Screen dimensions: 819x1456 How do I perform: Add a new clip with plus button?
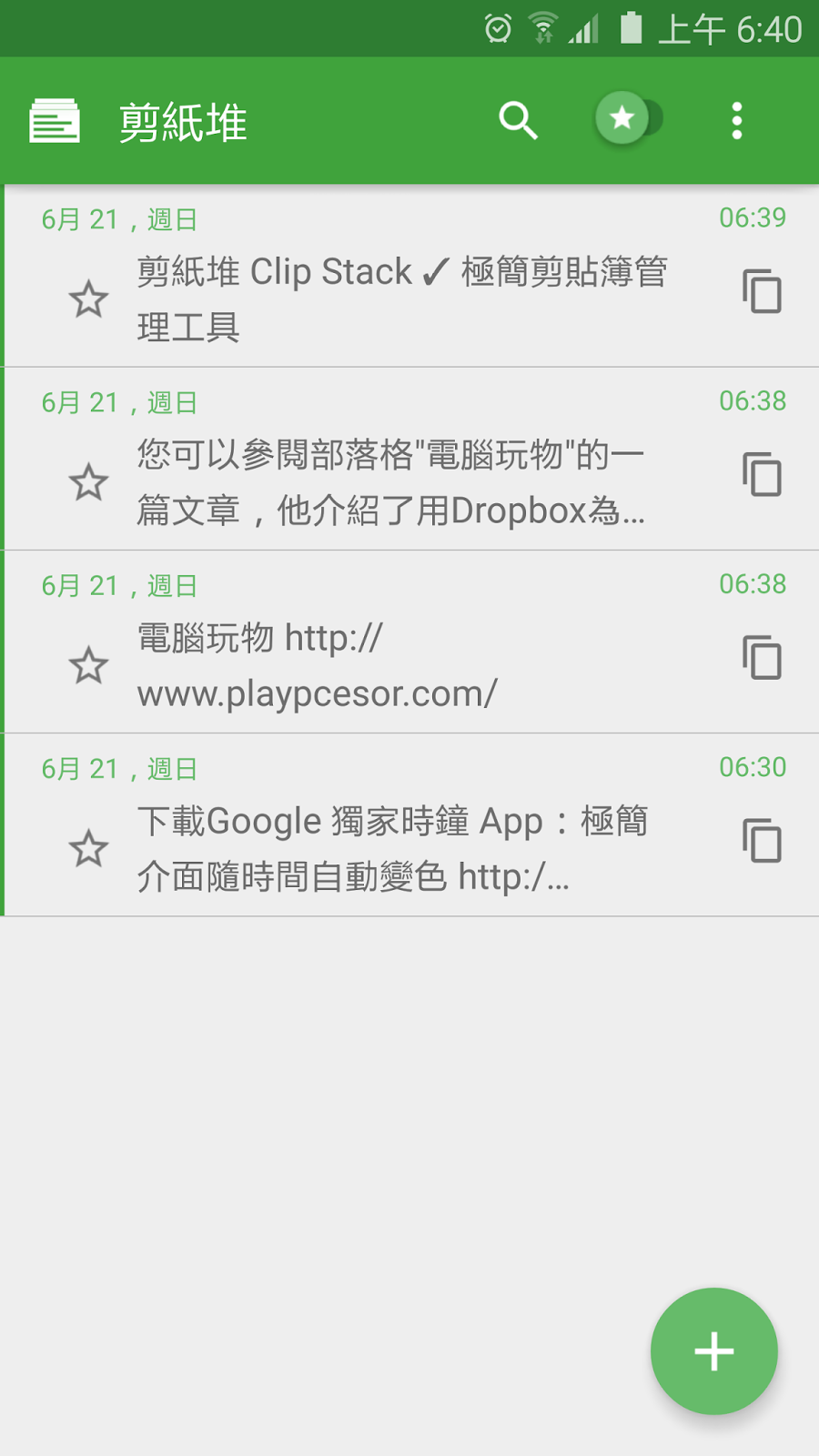713,1351
